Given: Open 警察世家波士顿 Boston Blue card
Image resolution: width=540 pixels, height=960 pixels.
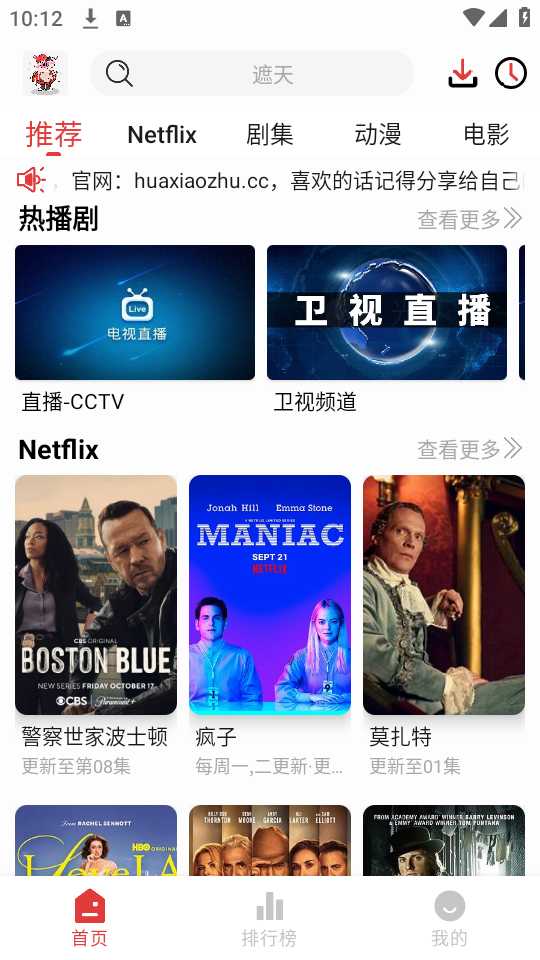Looking at the screenshot, I should (96, 626).
